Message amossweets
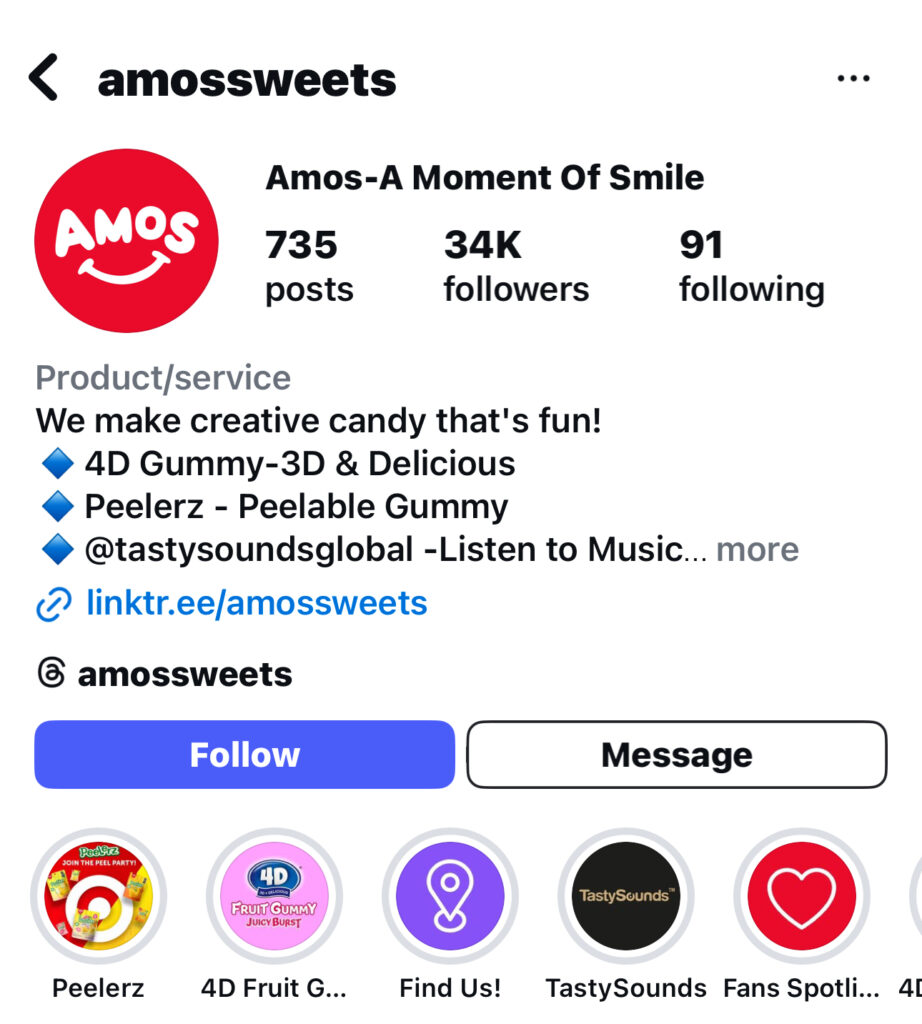 676,754
